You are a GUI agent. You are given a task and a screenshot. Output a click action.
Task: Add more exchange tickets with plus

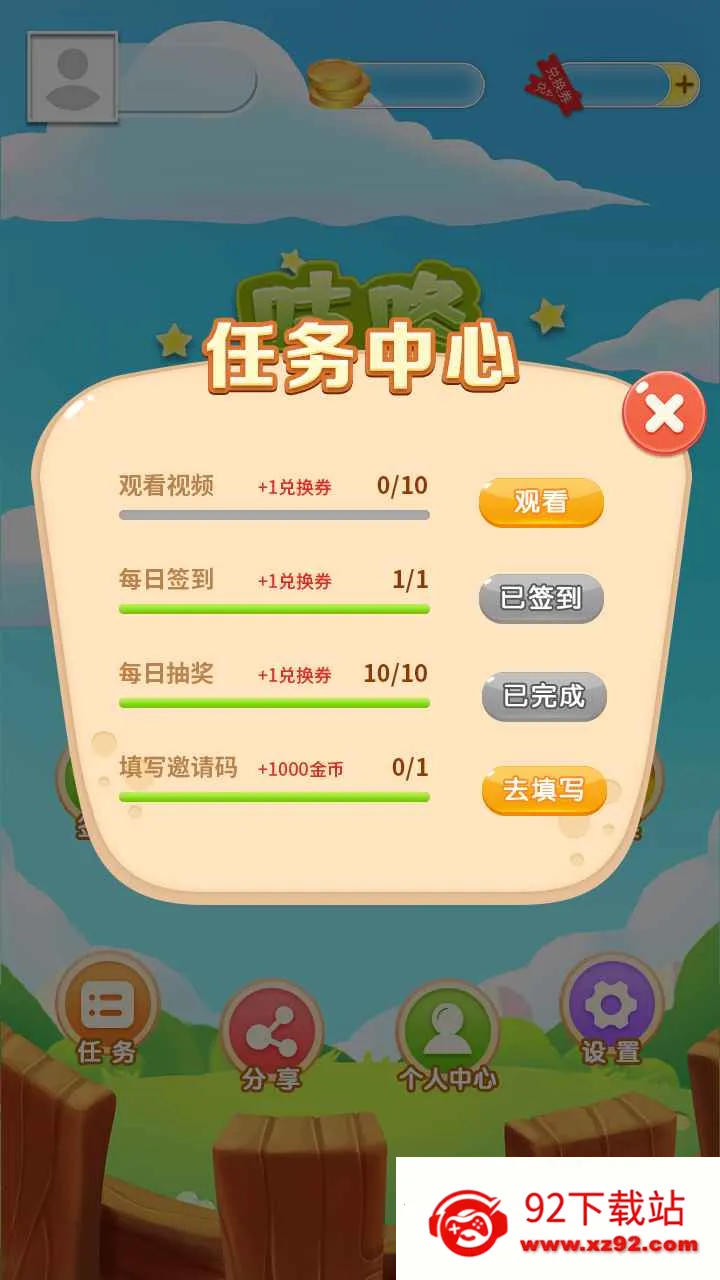pos(684,85)
